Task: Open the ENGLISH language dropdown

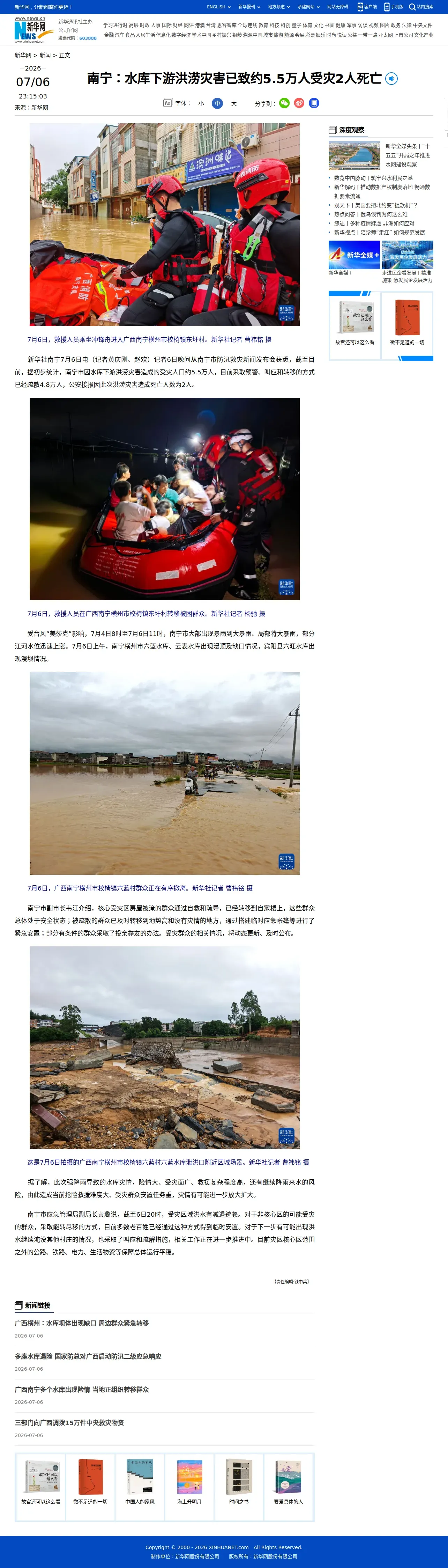Action: (219, 7)
